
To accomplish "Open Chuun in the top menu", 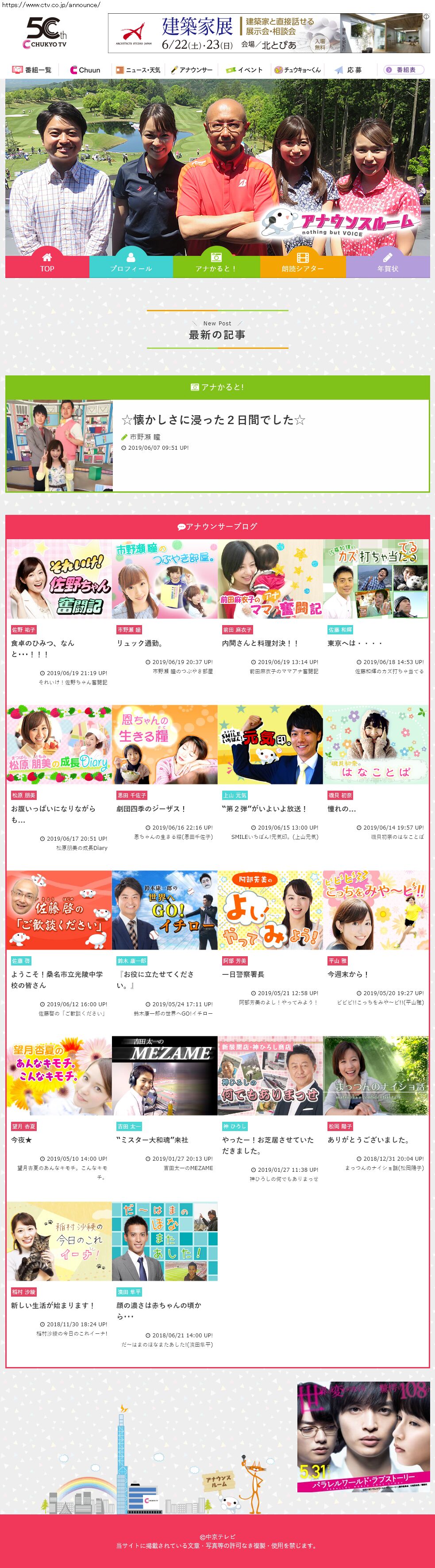I will coord(85,70).
